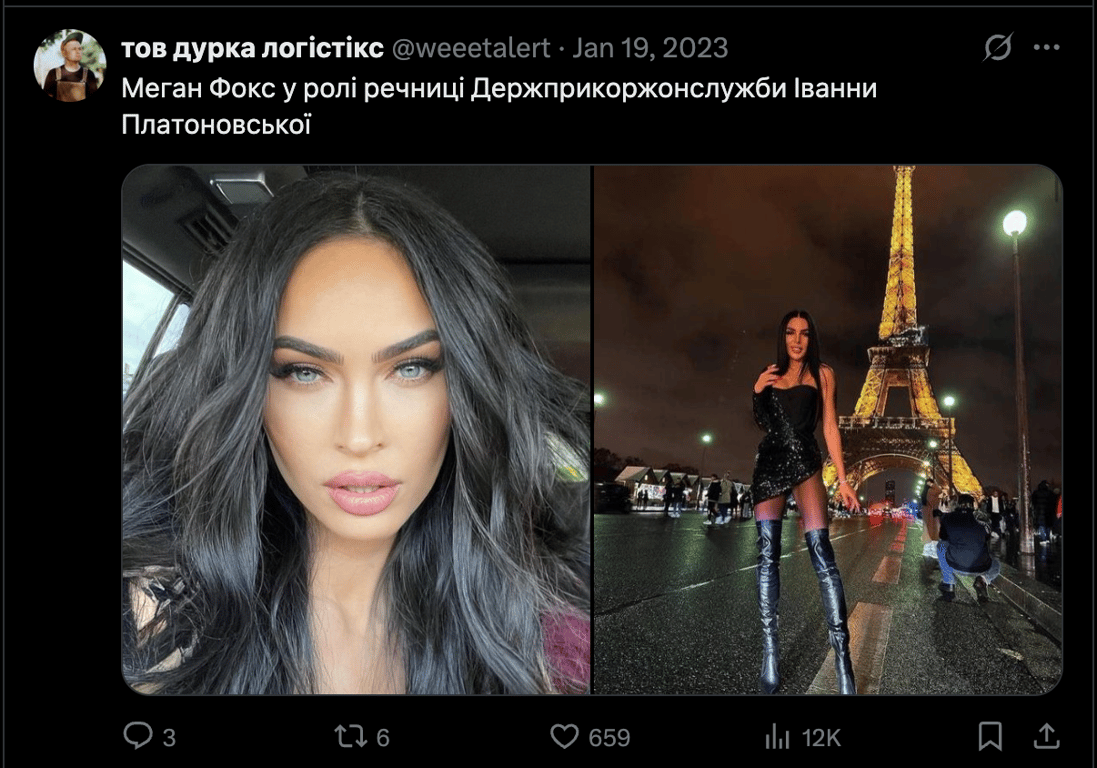This screenshot has width=1097, height=768.
Task: Like the post with 659 likes
Action: 565,737
